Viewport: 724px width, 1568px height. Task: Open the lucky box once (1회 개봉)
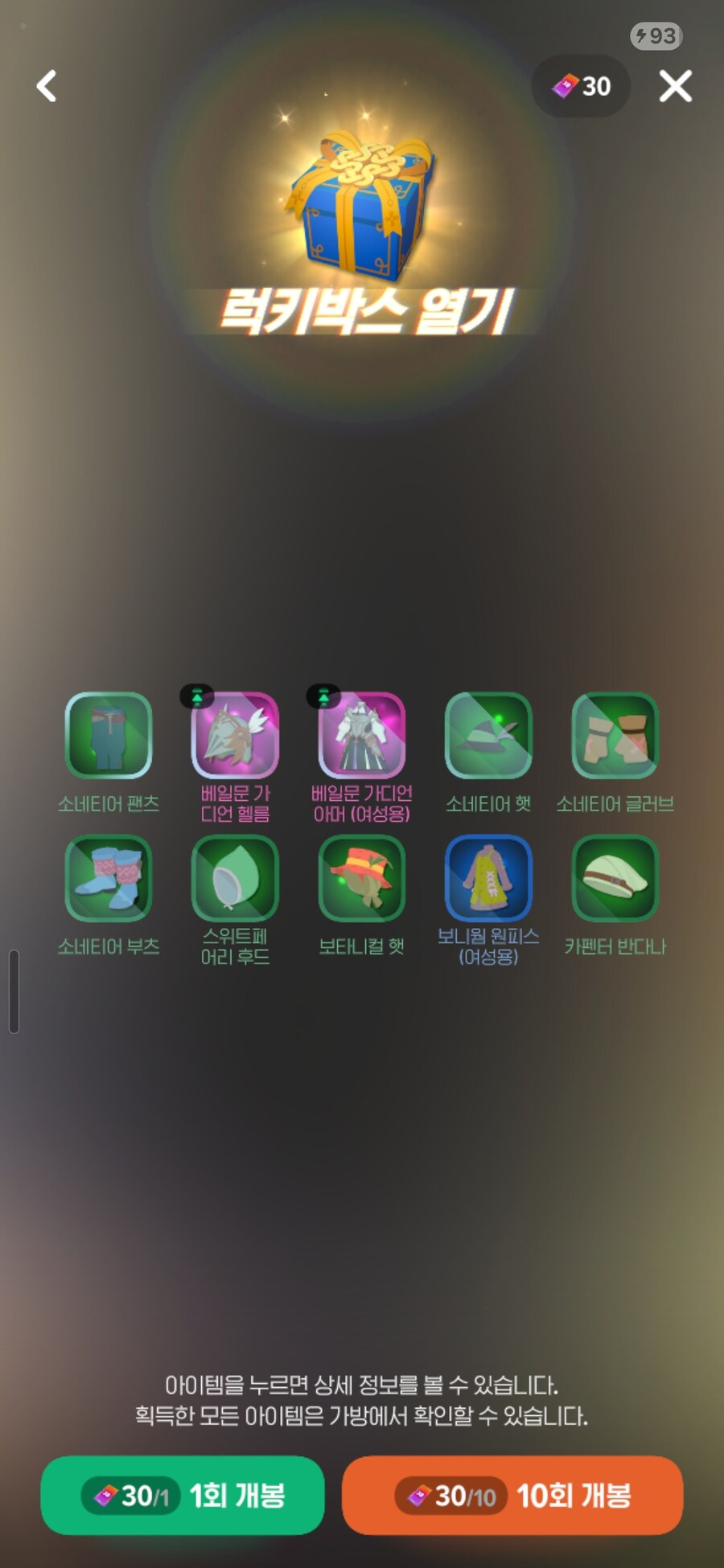(x=183, y=1496)
